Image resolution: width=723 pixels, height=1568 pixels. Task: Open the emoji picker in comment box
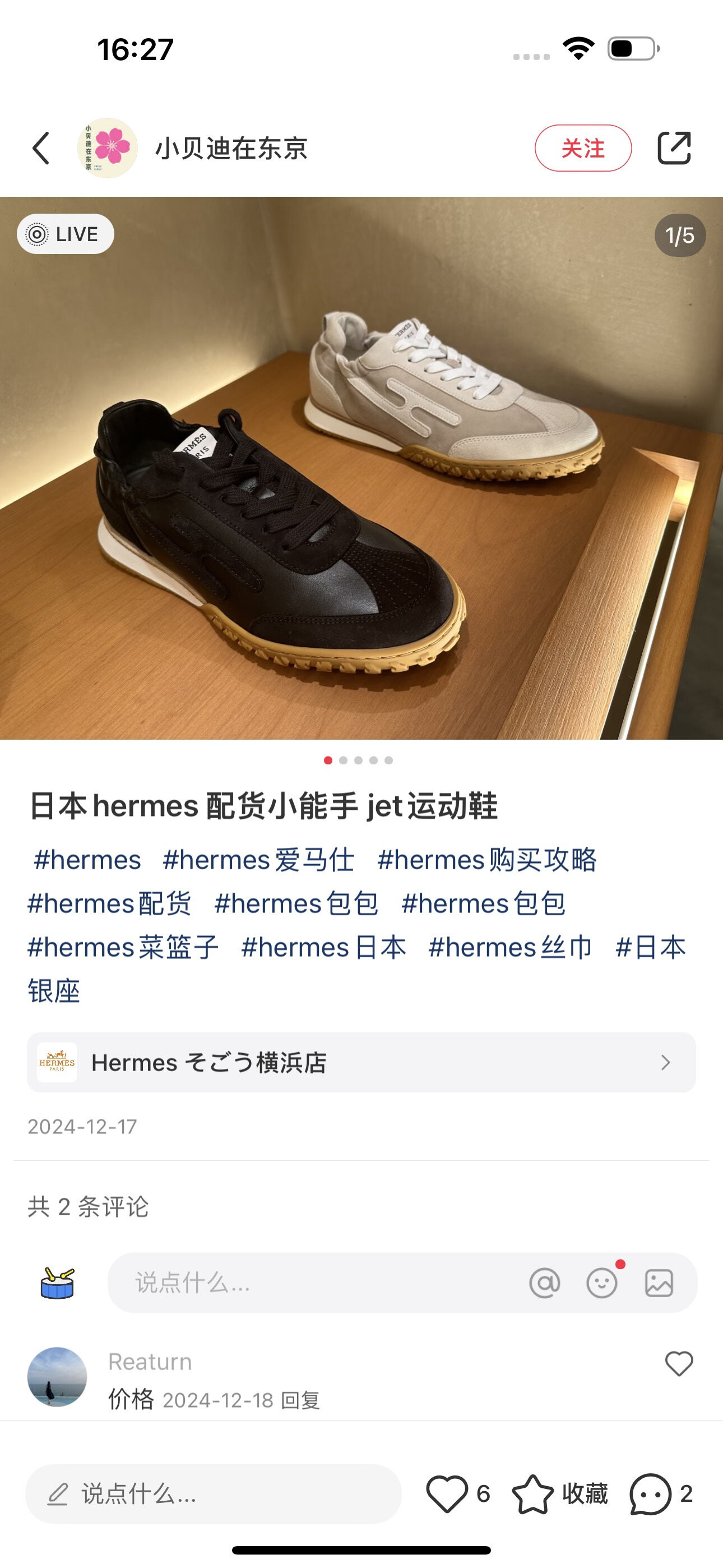(x=601, y=1283)
